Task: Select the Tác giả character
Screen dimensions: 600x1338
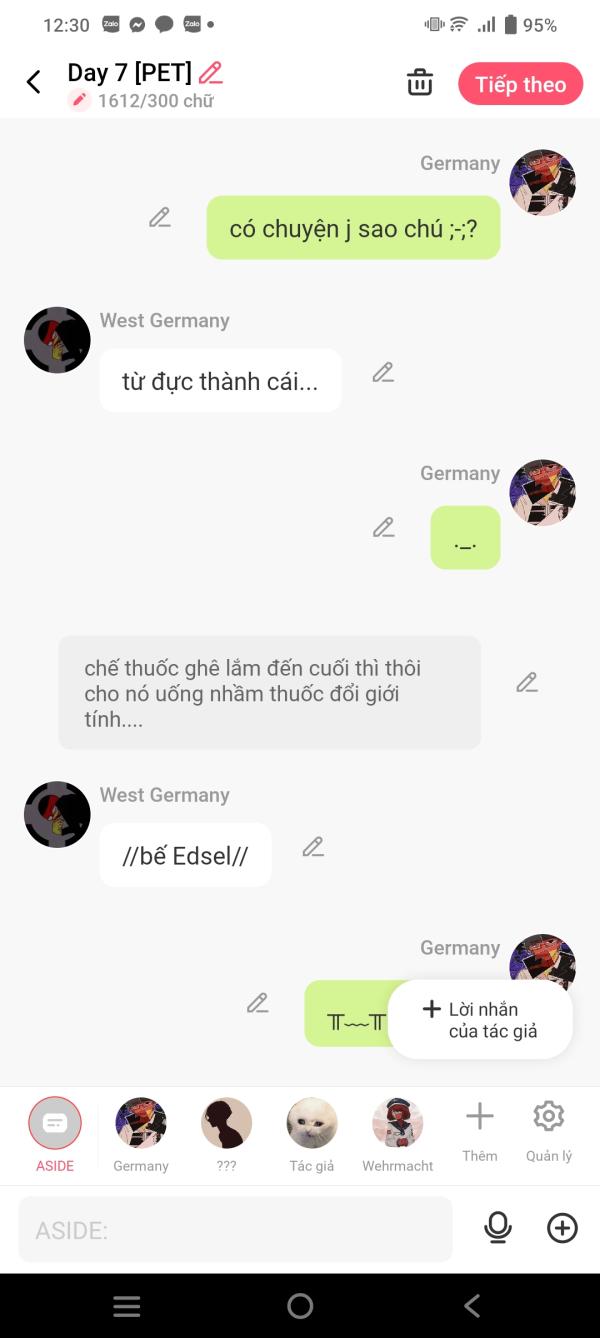Action: tap(312, 1135)
